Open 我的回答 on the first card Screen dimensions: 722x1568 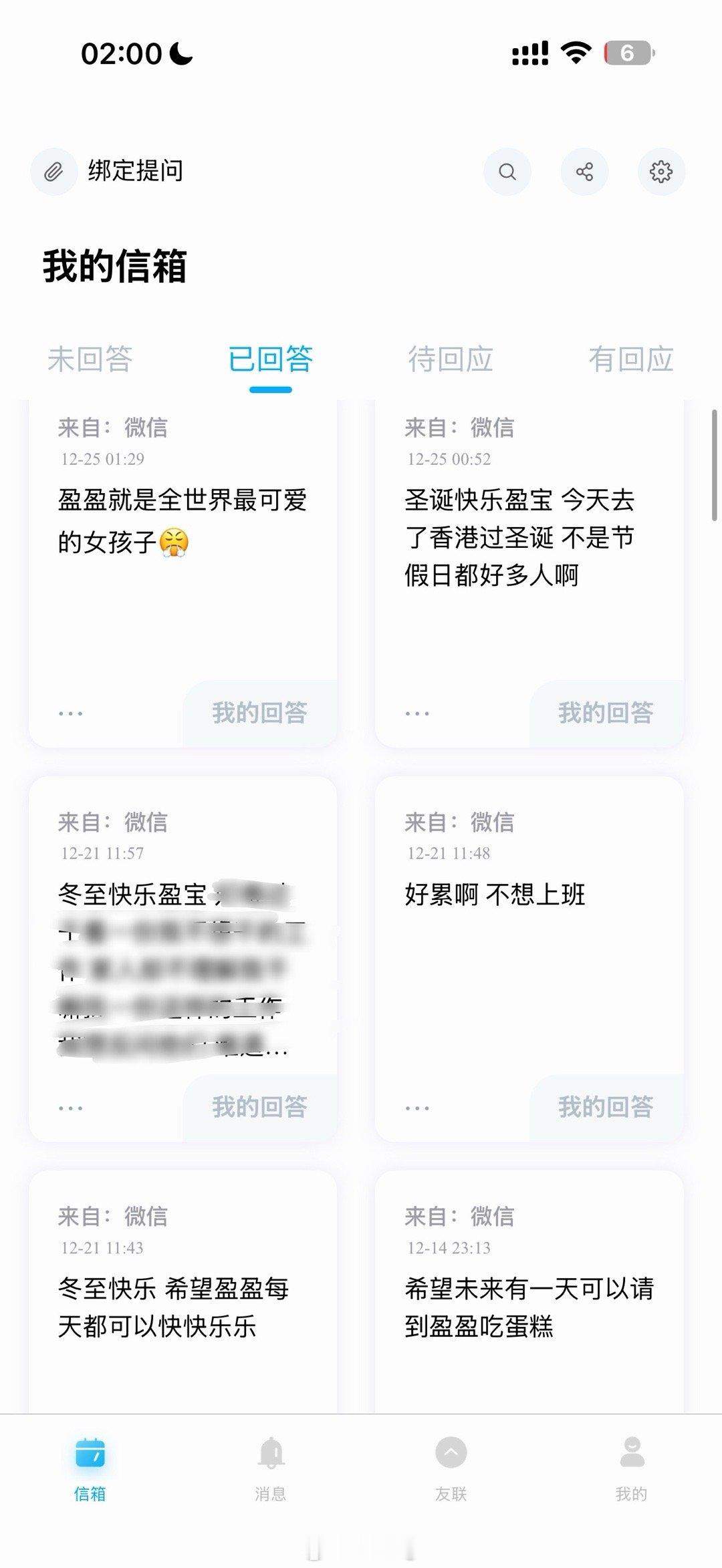point(260,713)
